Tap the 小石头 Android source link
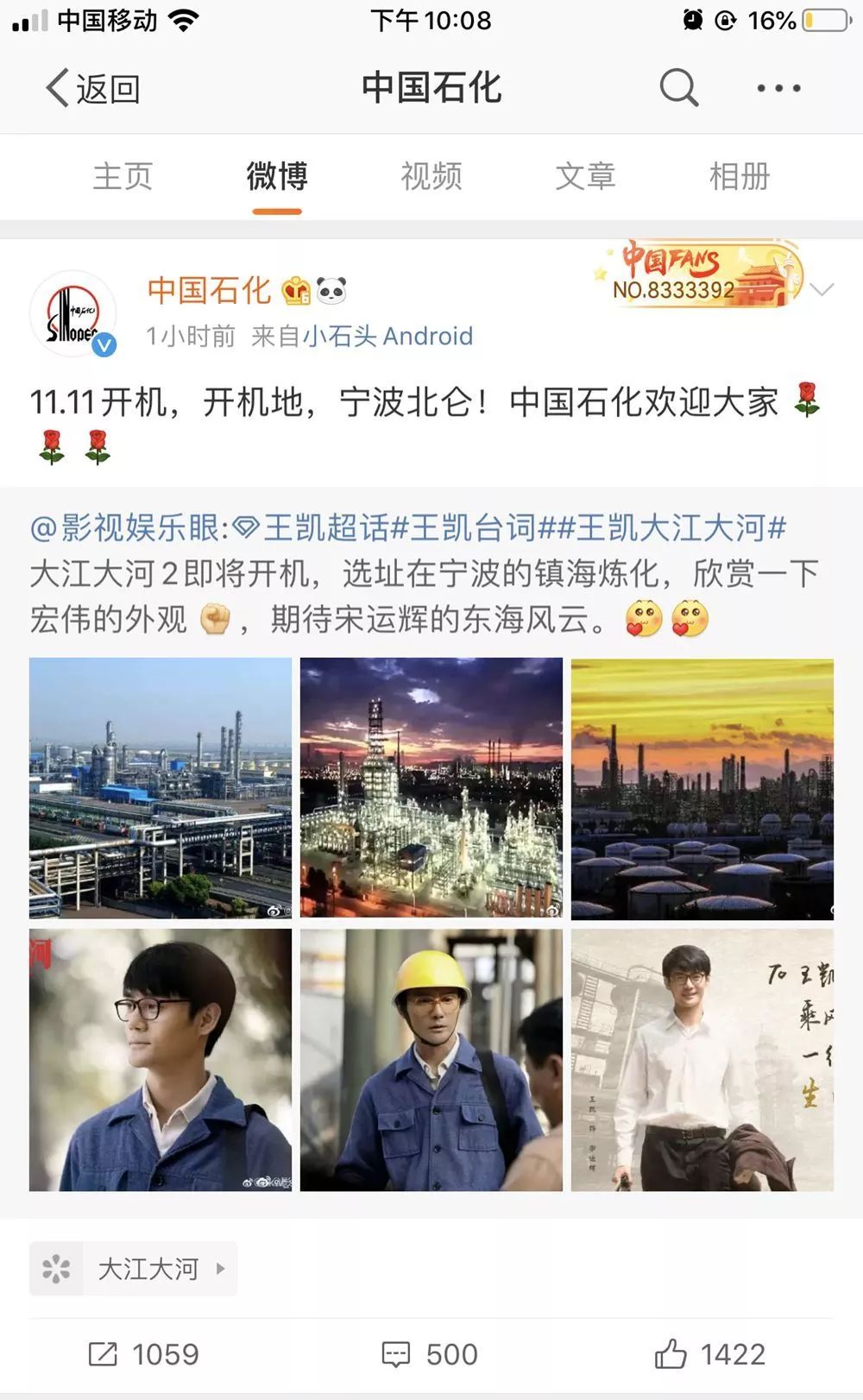The width and height of the screenshot is (863, 1400). [x=388, y=336]
